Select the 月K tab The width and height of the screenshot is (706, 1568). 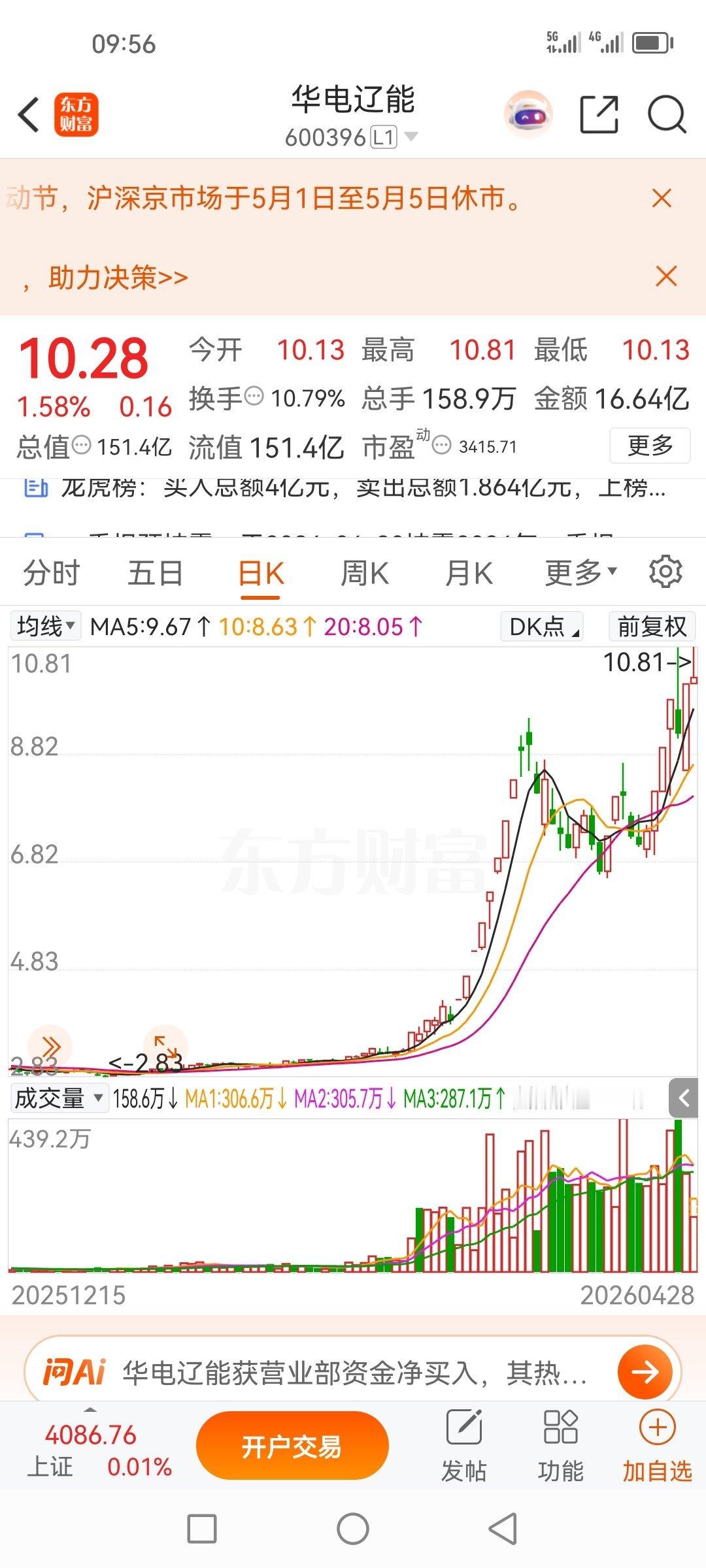(x=468, y=573)
